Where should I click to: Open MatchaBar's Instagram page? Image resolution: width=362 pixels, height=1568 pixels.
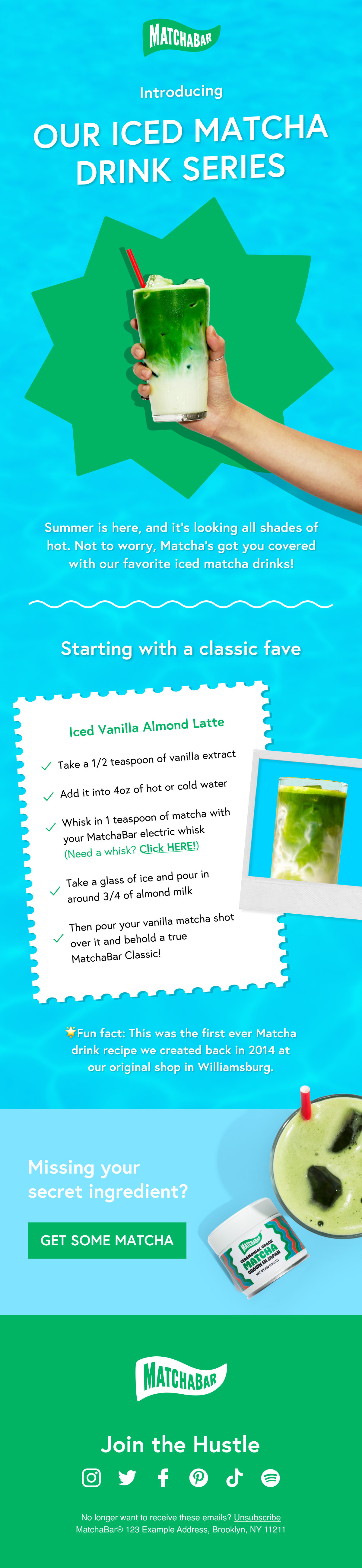[91, 1477]
